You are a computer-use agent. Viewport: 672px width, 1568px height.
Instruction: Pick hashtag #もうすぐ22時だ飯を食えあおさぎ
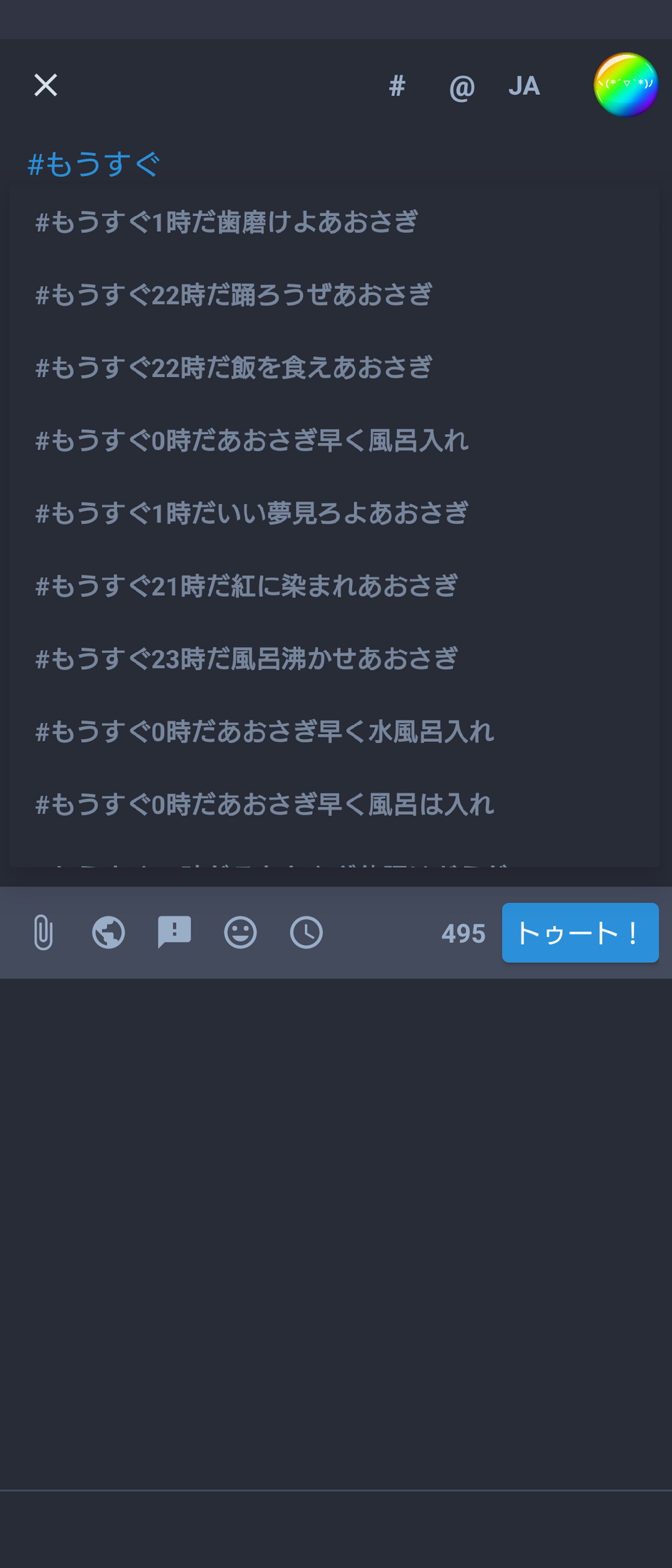coord(234,368)
